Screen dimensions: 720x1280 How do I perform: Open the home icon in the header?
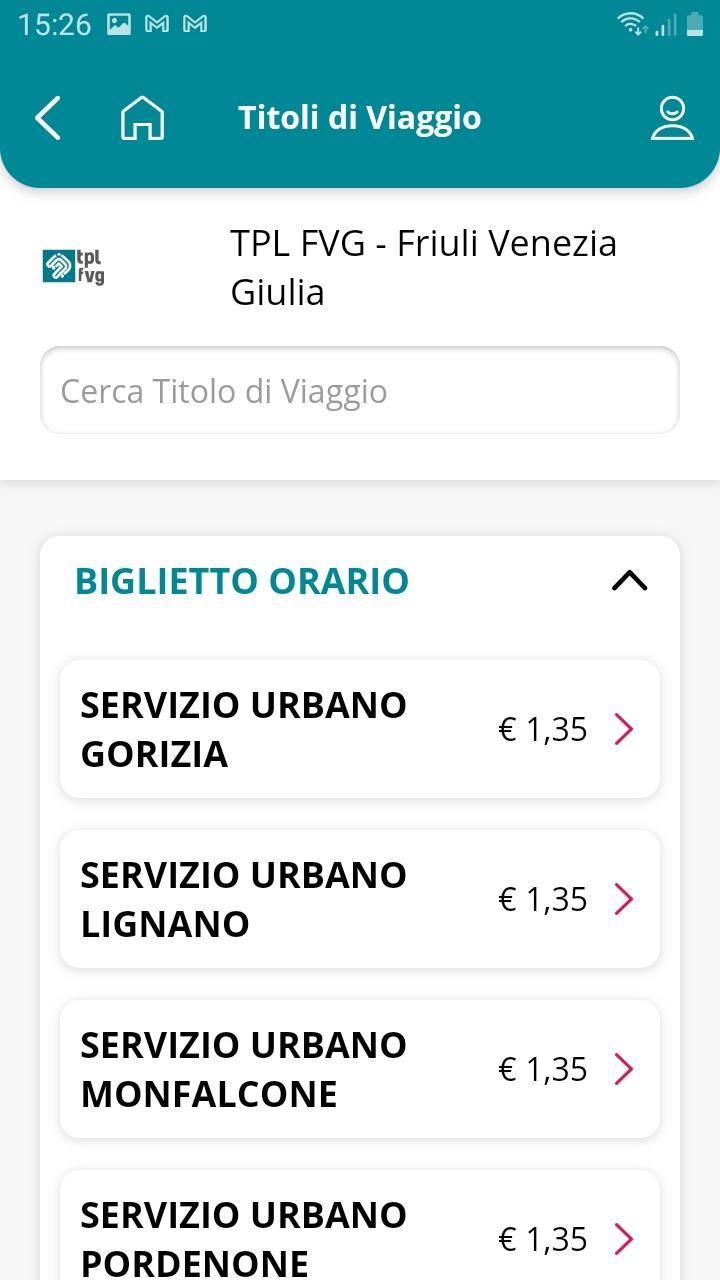pyautogui.click(x=142, y=118)
